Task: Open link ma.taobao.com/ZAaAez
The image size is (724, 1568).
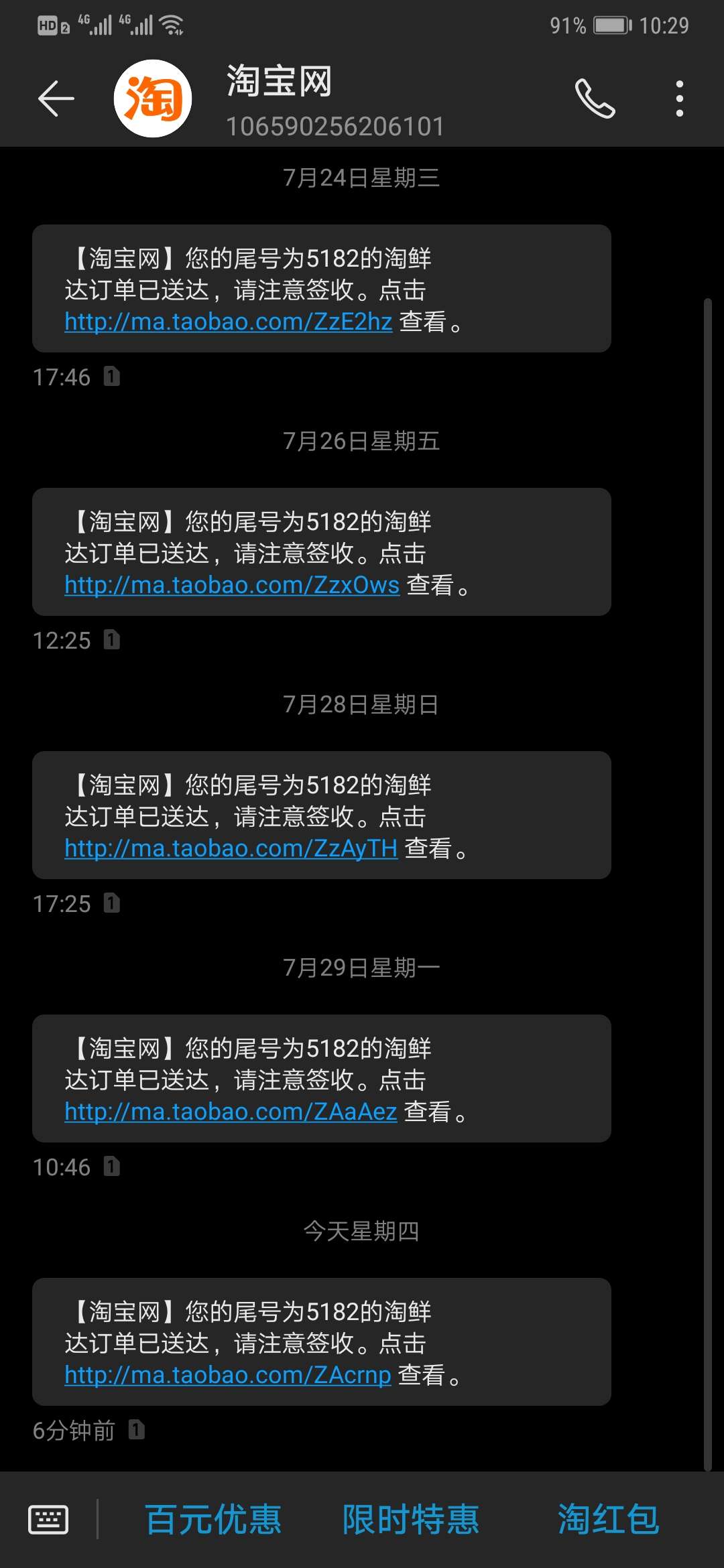Action: click(x=231, y=1112)
